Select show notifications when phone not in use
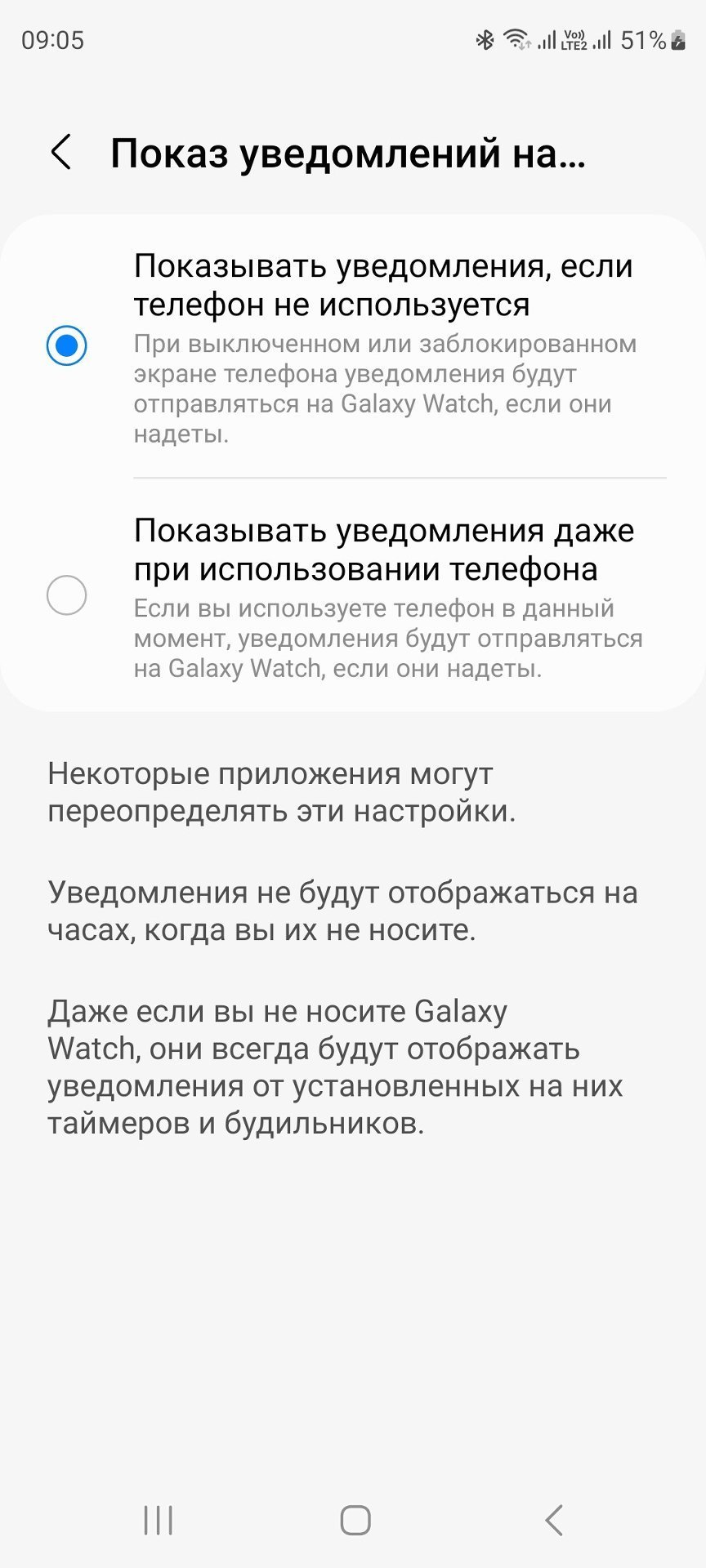This screenshot has width=706, height=1568. point(67,345)
